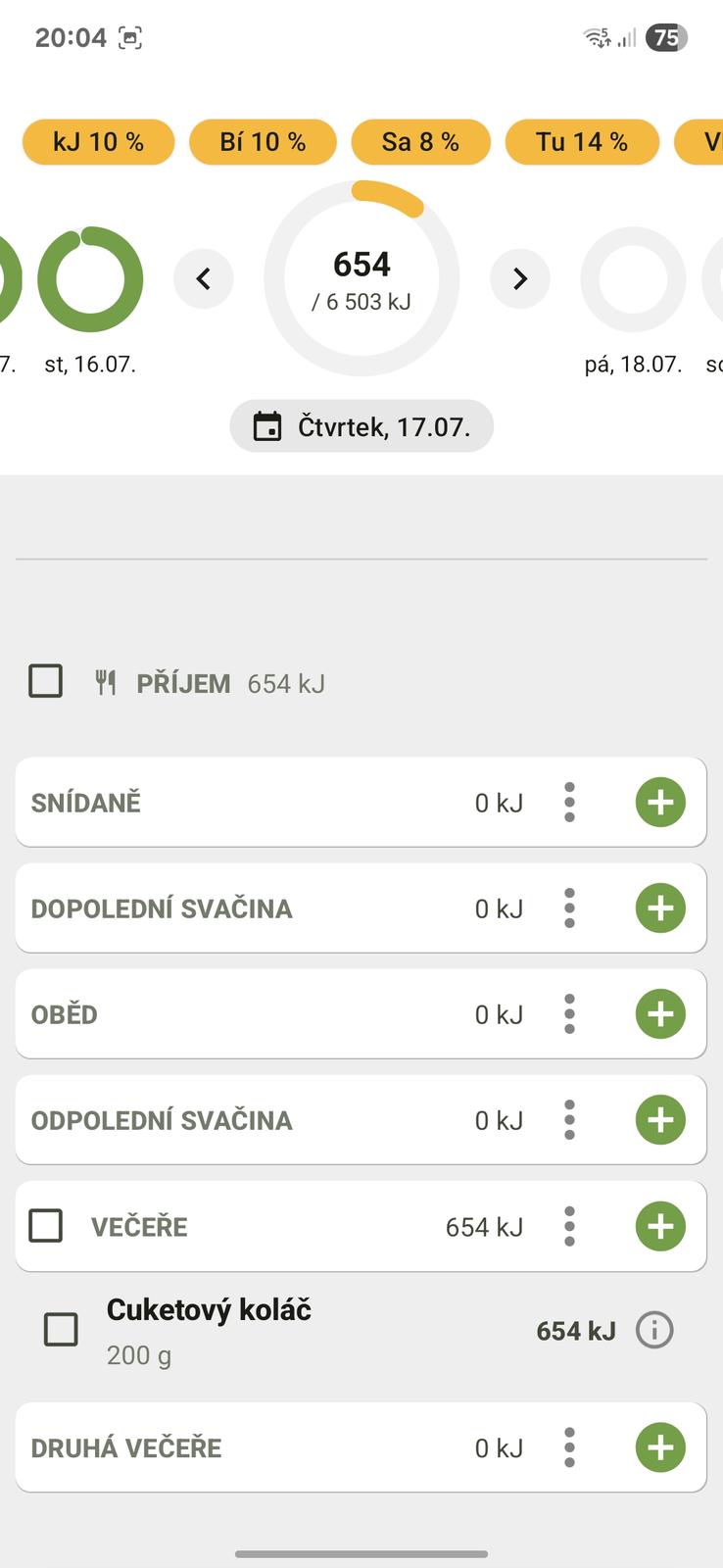Select the Cuketový koláč checkbox

[61, 1330]
